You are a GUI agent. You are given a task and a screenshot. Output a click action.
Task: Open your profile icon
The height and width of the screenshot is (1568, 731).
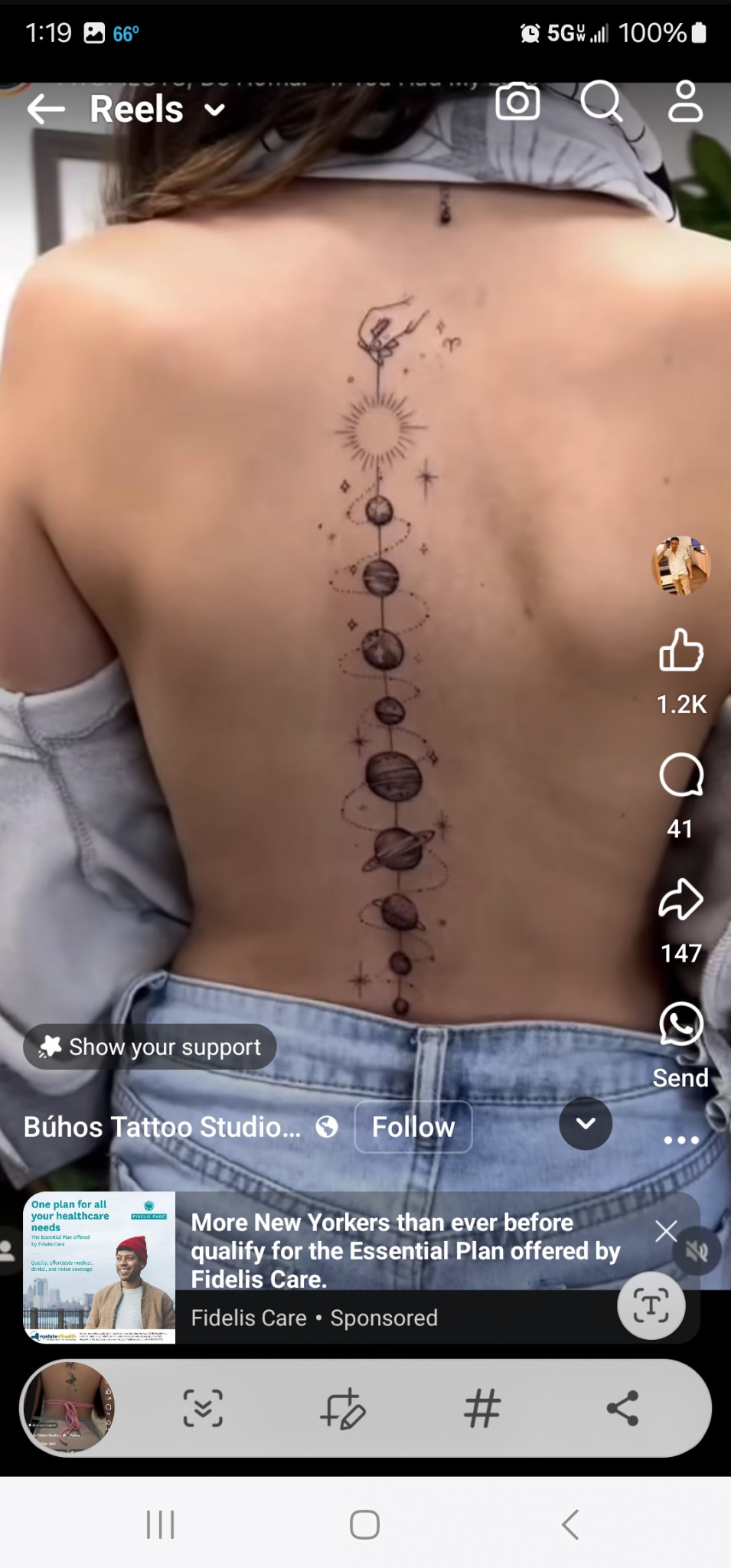coord(685,102)
